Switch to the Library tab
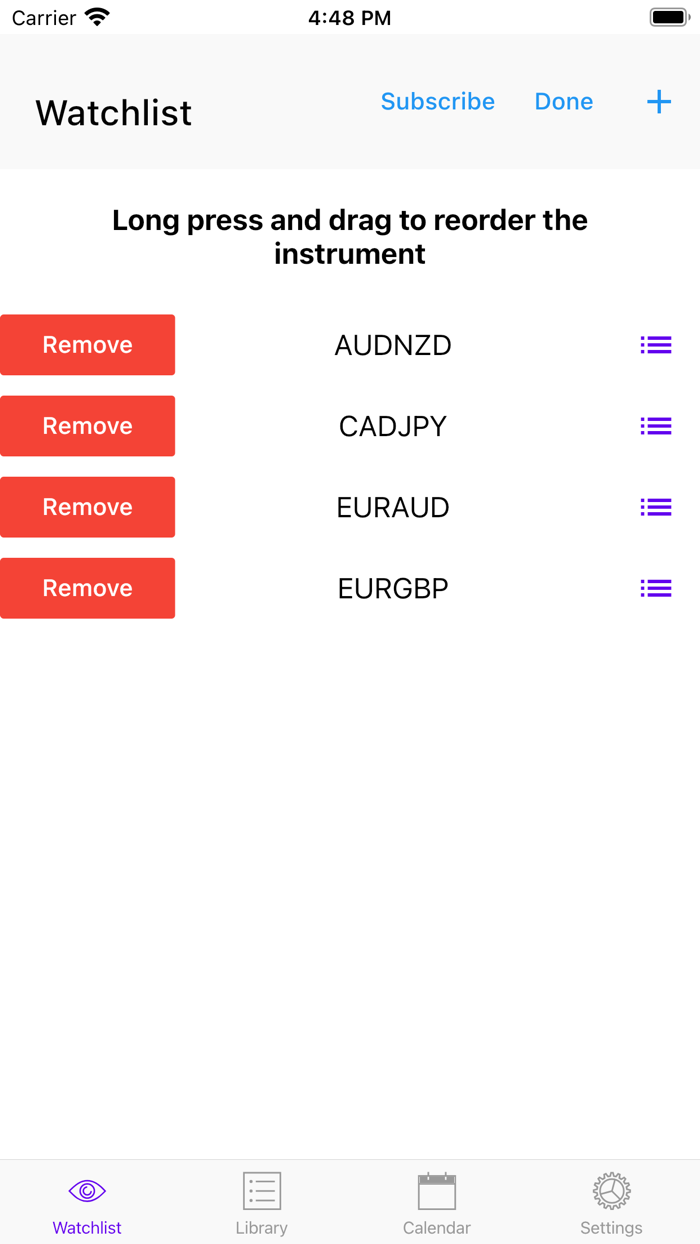 (x=262, y=1203)
